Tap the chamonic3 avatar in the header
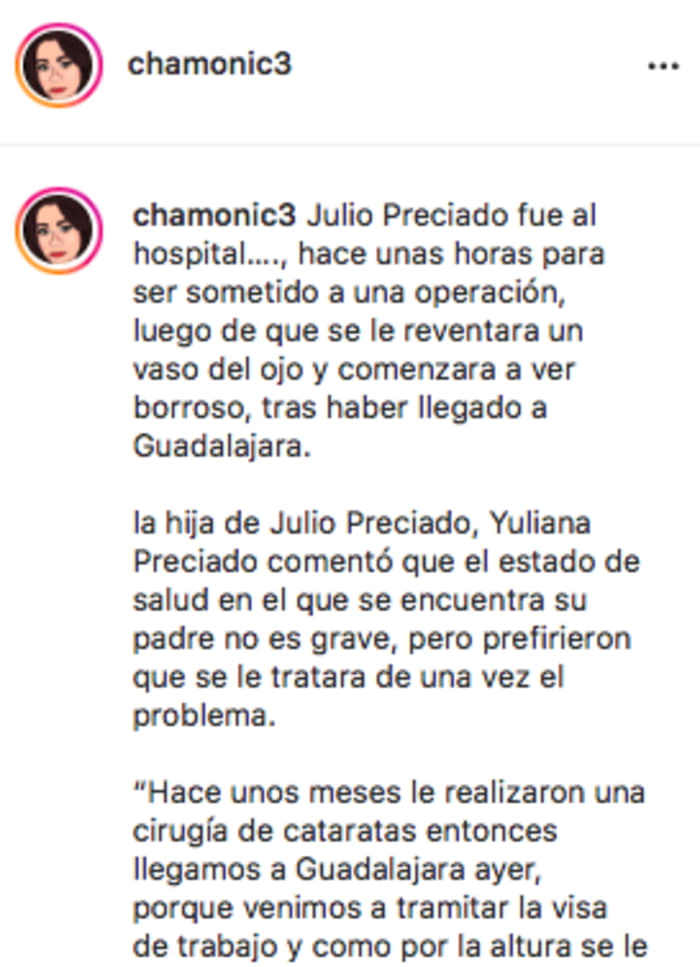The image size is (700, 967). pos(59,66)
